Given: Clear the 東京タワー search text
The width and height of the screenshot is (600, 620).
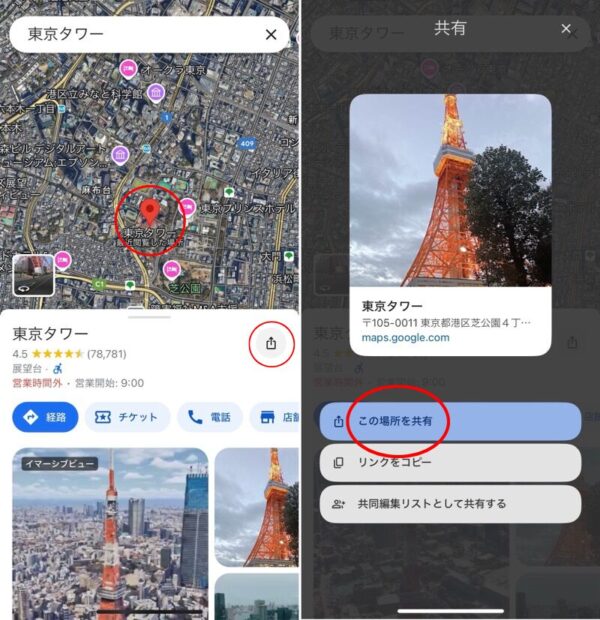Looking at the screenshot, I should pos(271,35).
